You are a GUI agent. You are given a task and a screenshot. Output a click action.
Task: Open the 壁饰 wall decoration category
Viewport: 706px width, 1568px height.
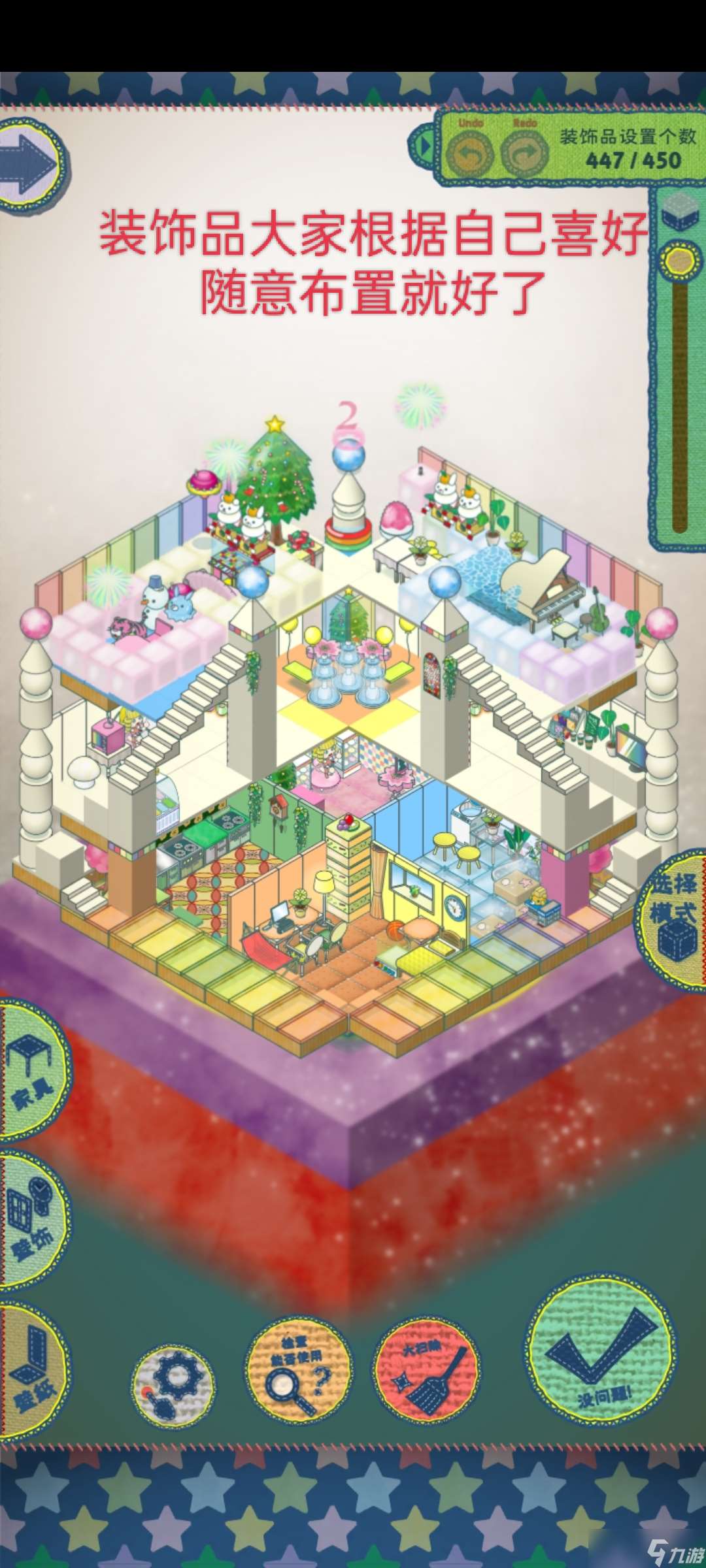pos(33,1222)
